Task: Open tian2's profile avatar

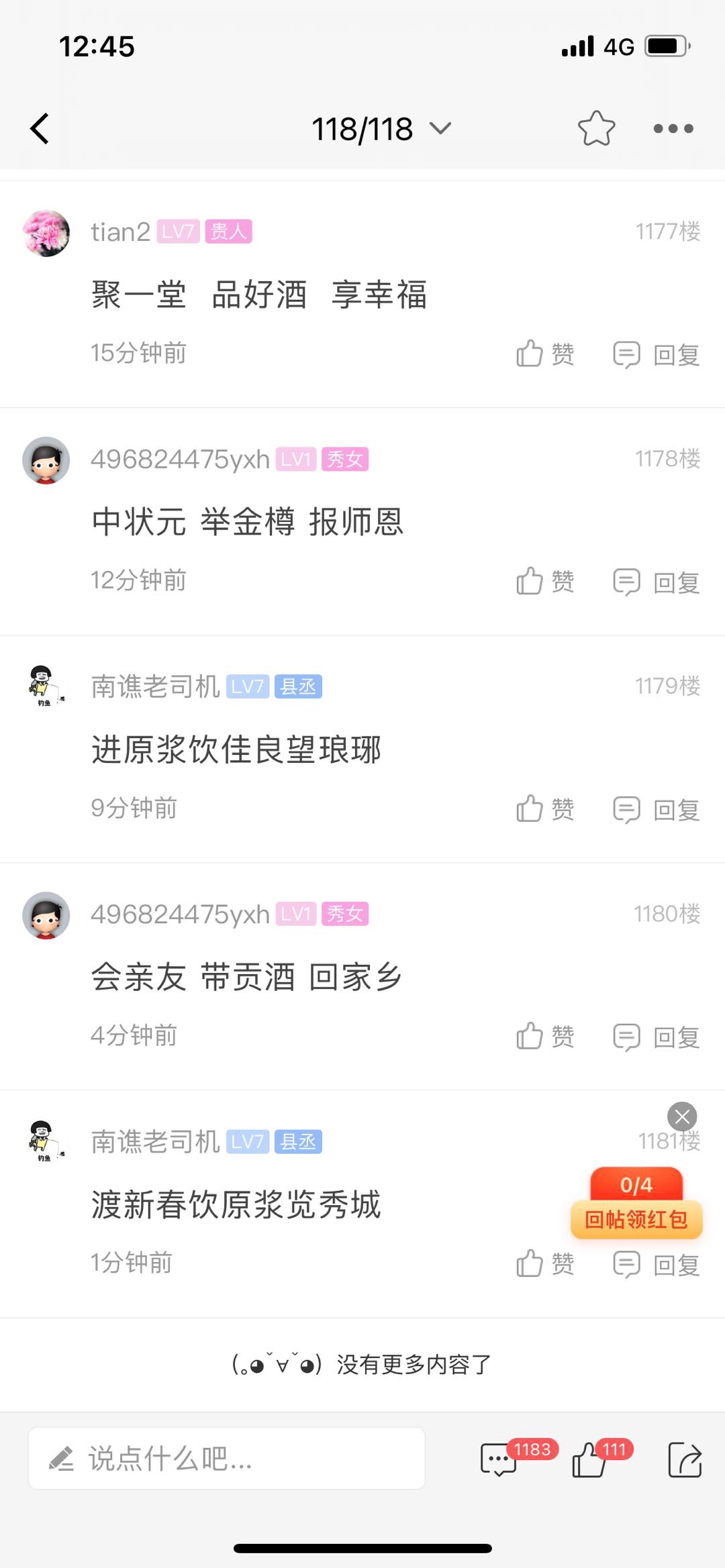Action: click(46, 233)
